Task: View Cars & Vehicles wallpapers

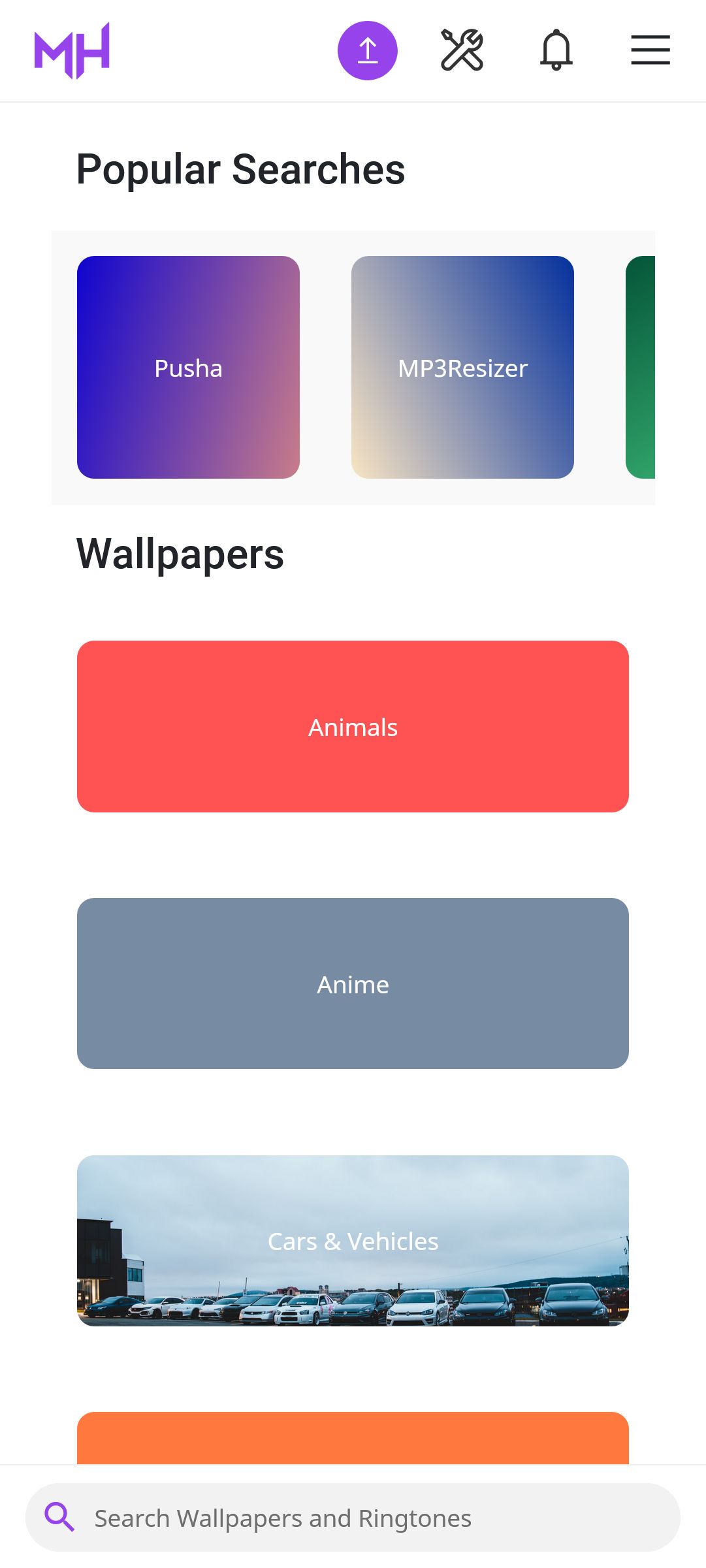Action: pos(353,1241)
